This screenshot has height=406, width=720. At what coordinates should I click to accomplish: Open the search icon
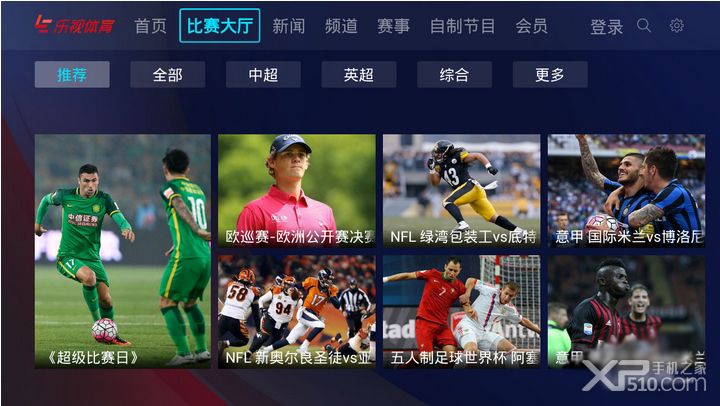pos(644,26)
